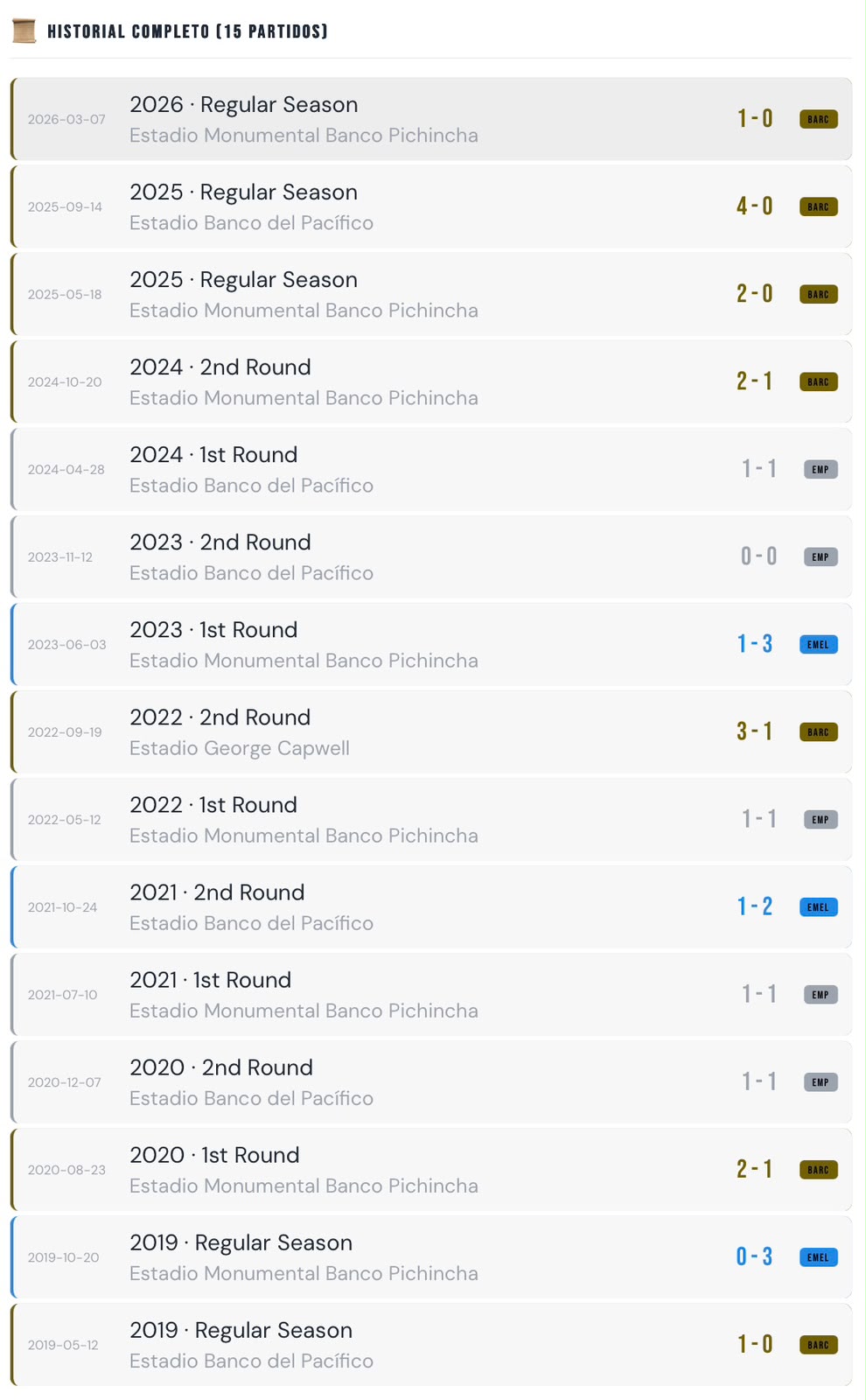View the 2023 1st Round match
Image resolution: width=866 pixels, height=1400 pixels.
click(x=431, y=644)
